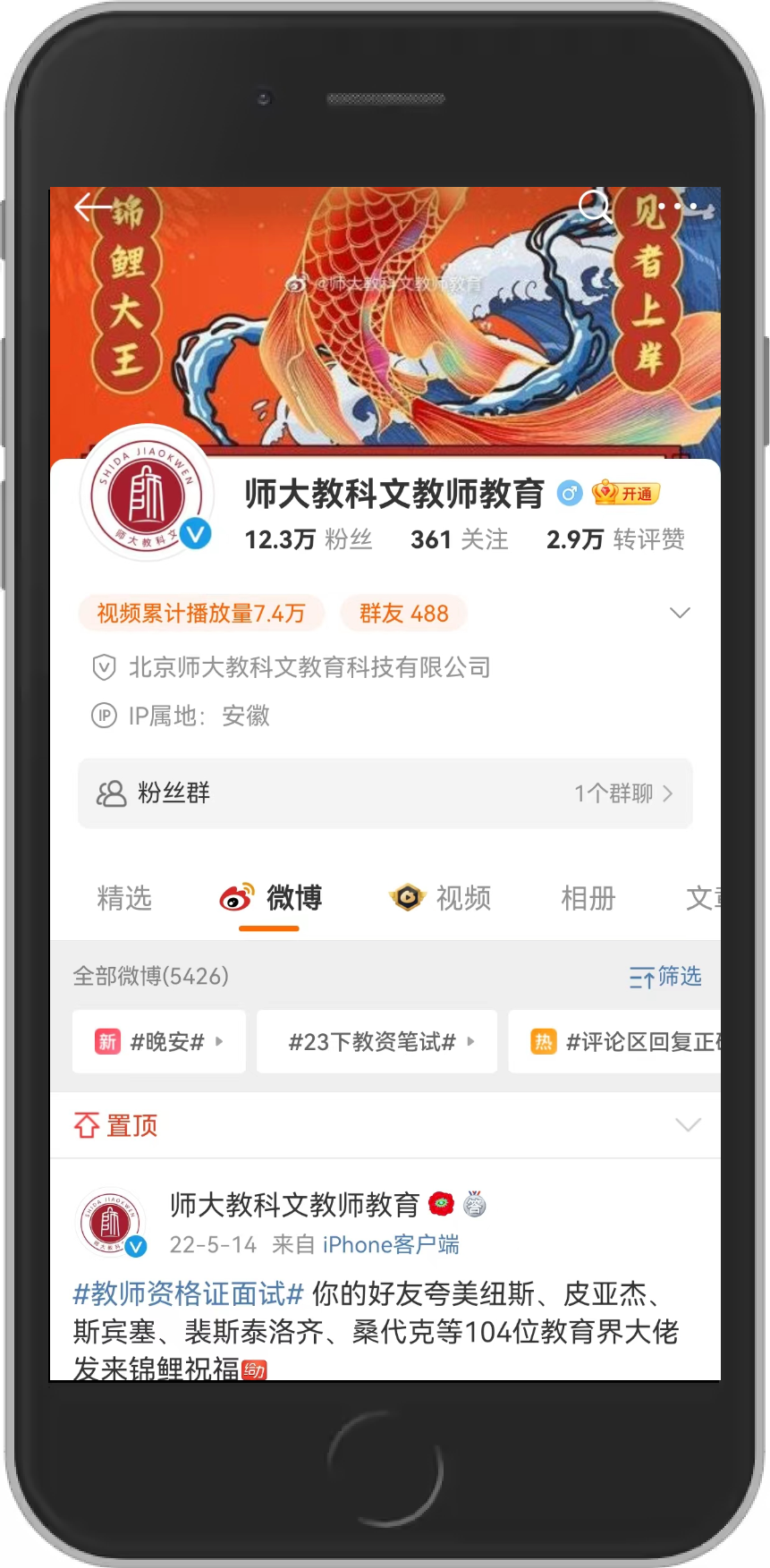Switch to the 精选 tab
This screenshot has height=1568, width=770.
[x=124, y=898]
